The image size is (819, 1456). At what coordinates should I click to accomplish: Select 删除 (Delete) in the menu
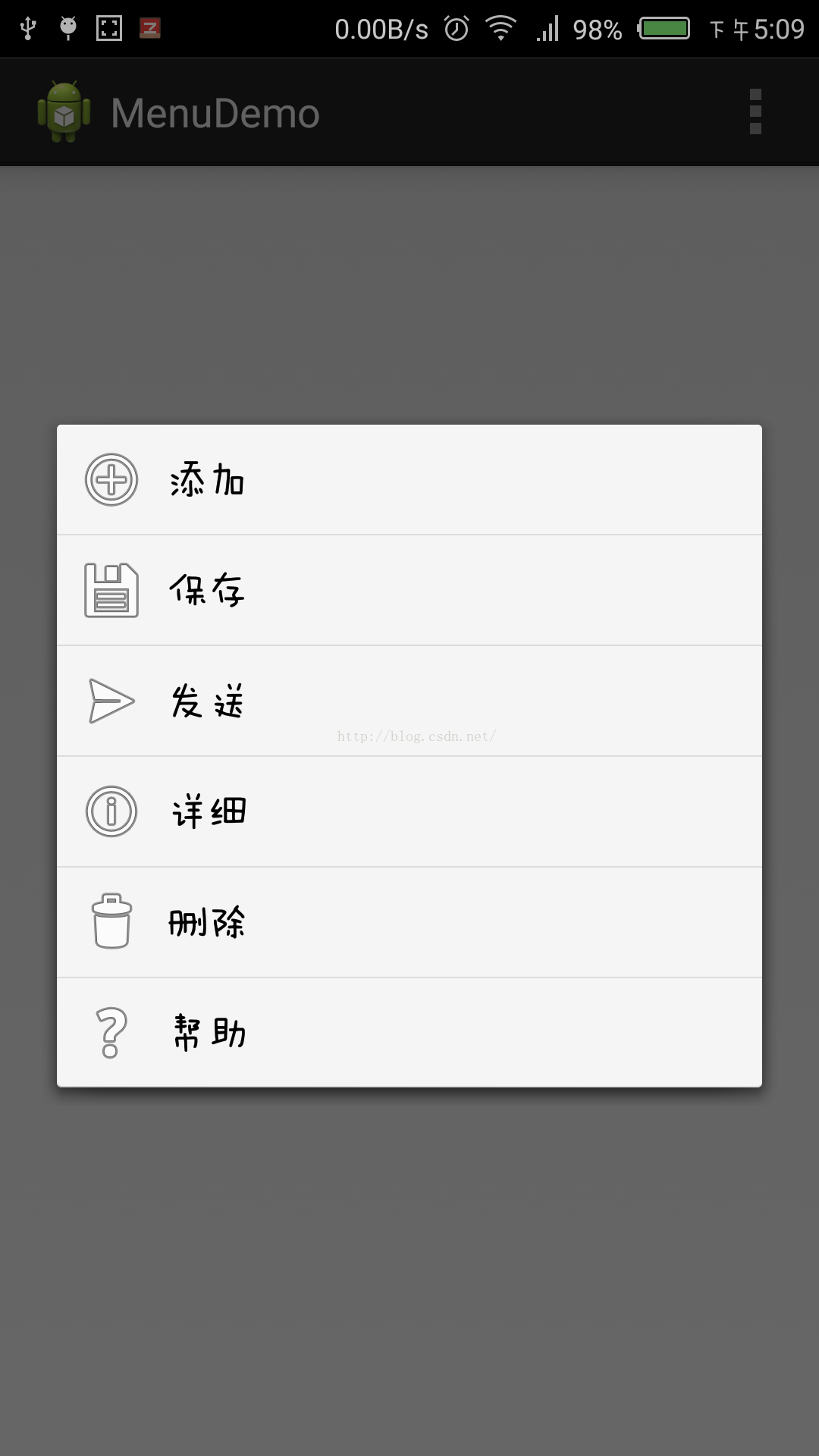click(409, 922)
